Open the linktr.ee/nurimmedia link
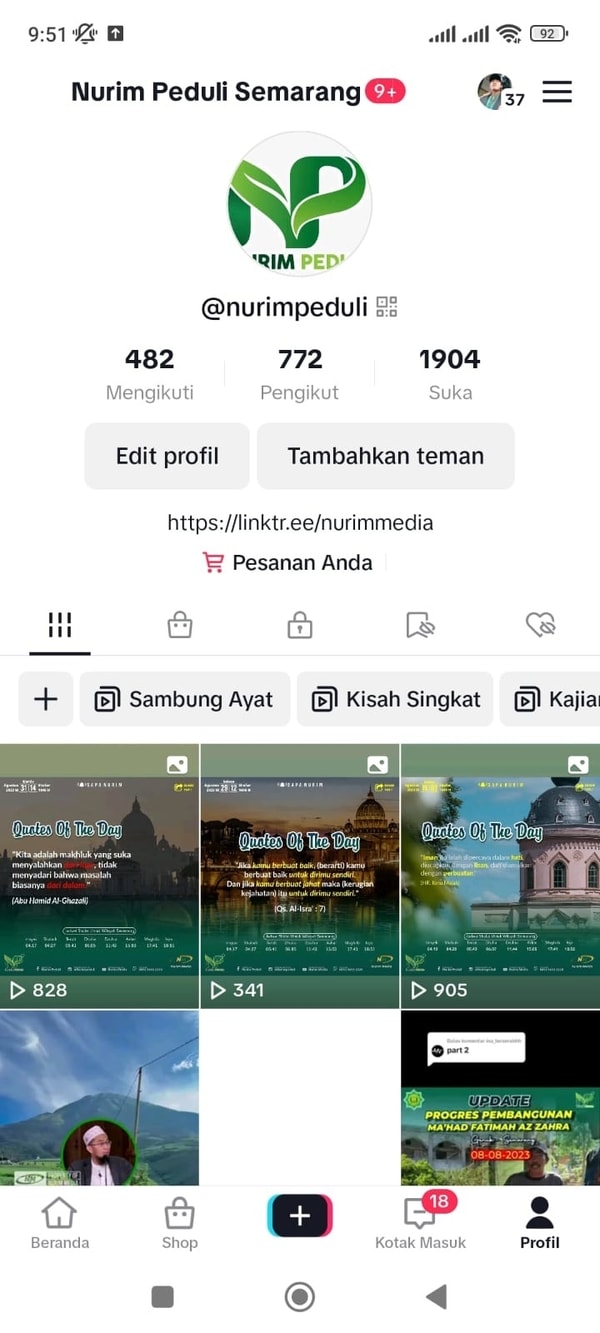This screenshot has width=600, height=1333. pos(300,522)
